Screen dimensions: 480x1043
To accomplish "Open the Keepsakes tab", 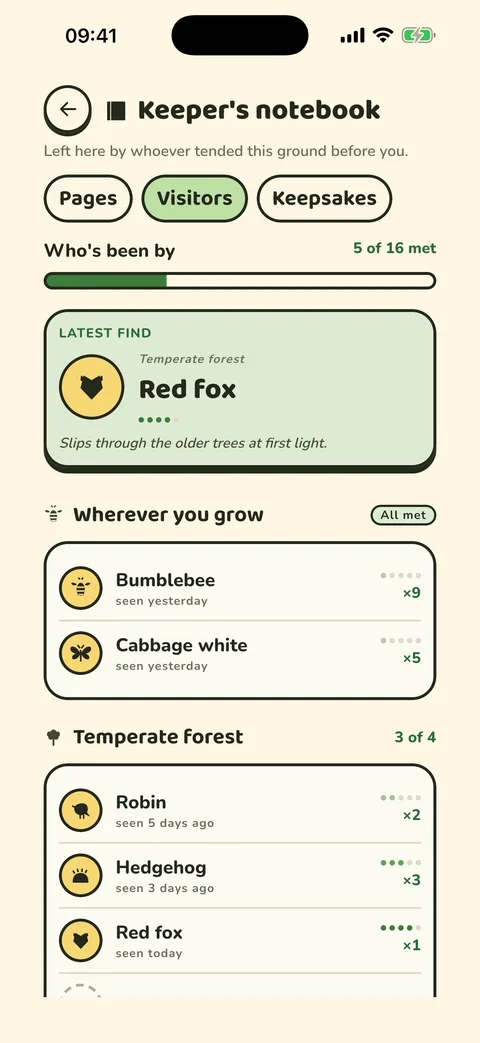I will pos(324,198).
